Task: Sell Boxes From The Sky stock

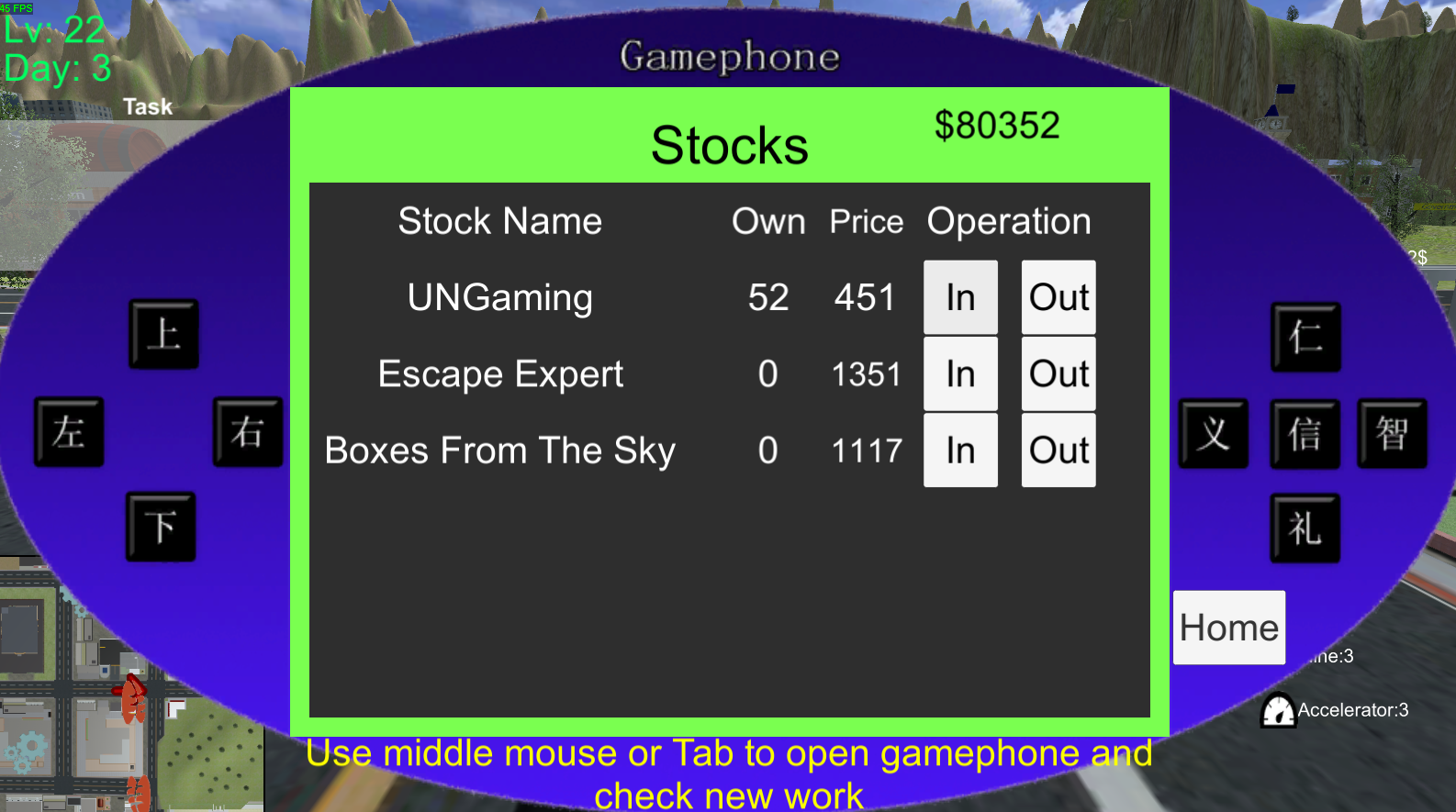Action: 1058,450
